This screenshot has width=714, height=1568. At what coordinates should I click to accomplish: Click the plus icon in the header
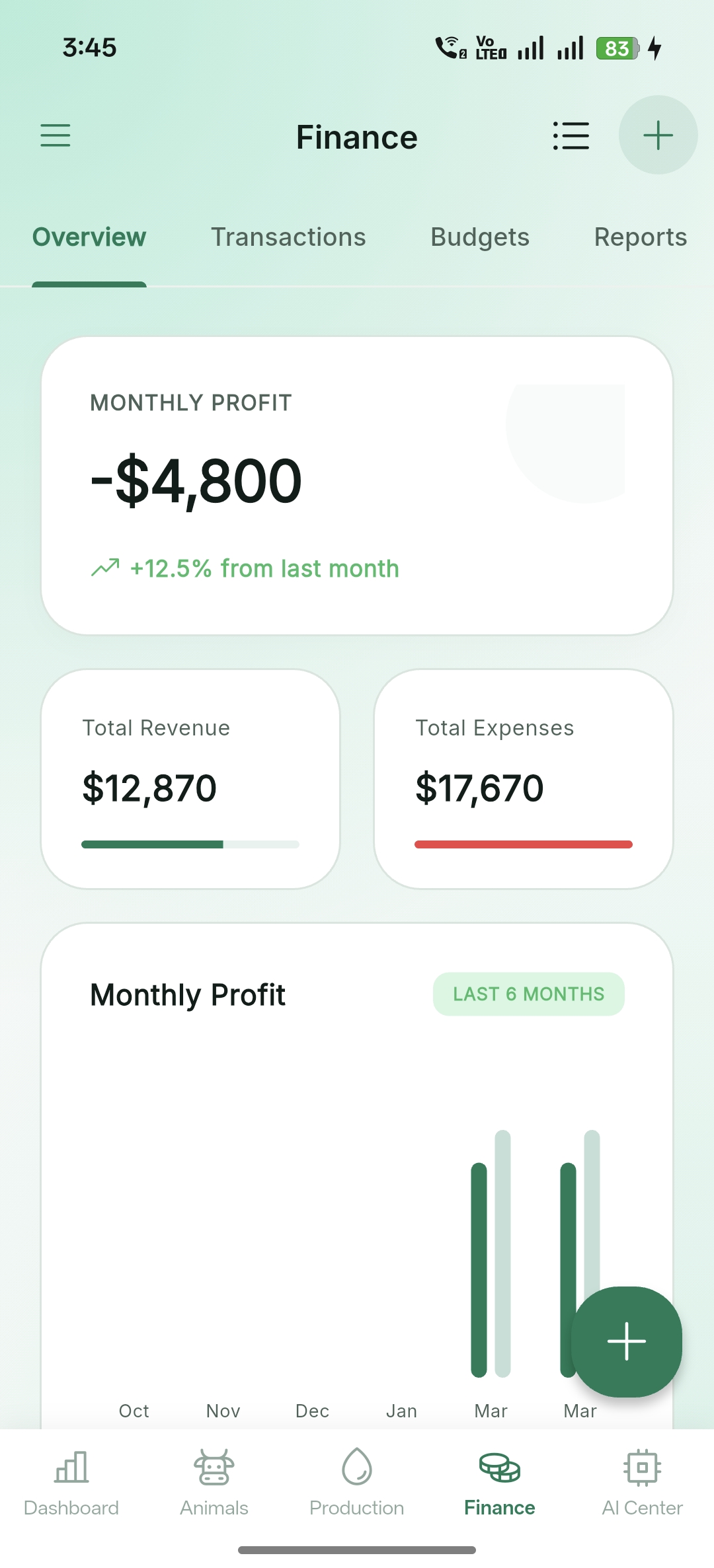point(657,135)
